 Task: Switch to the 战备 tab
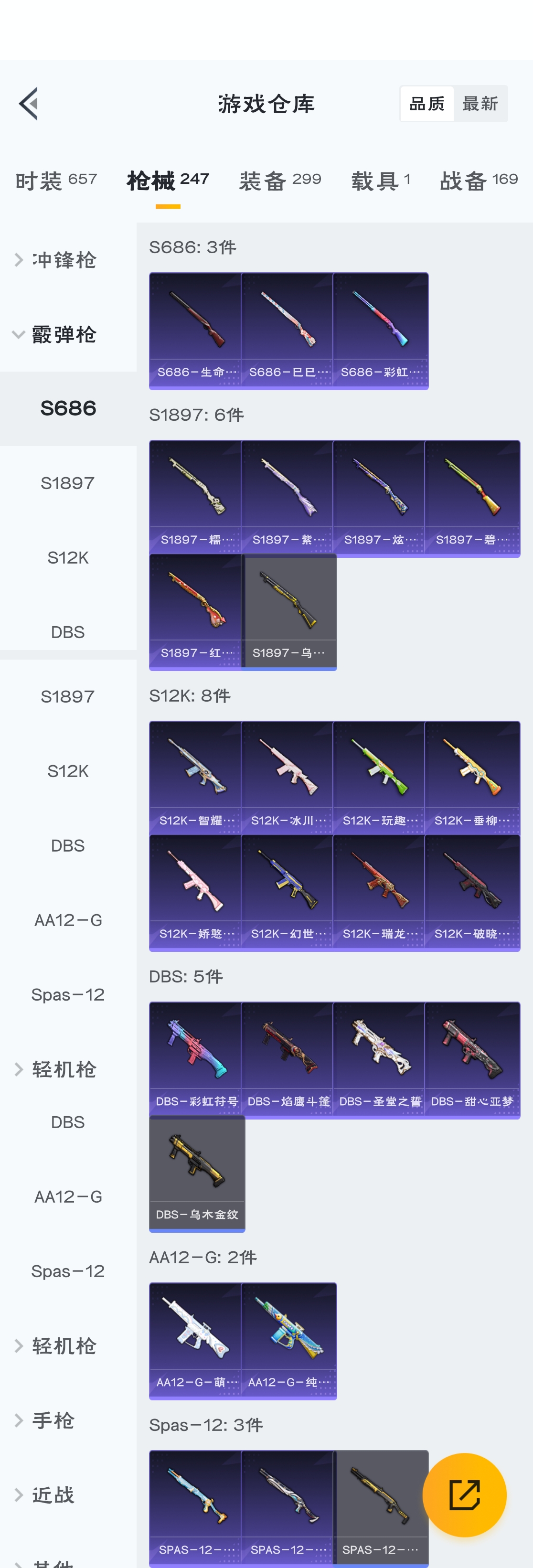click(x=479, y=181)
